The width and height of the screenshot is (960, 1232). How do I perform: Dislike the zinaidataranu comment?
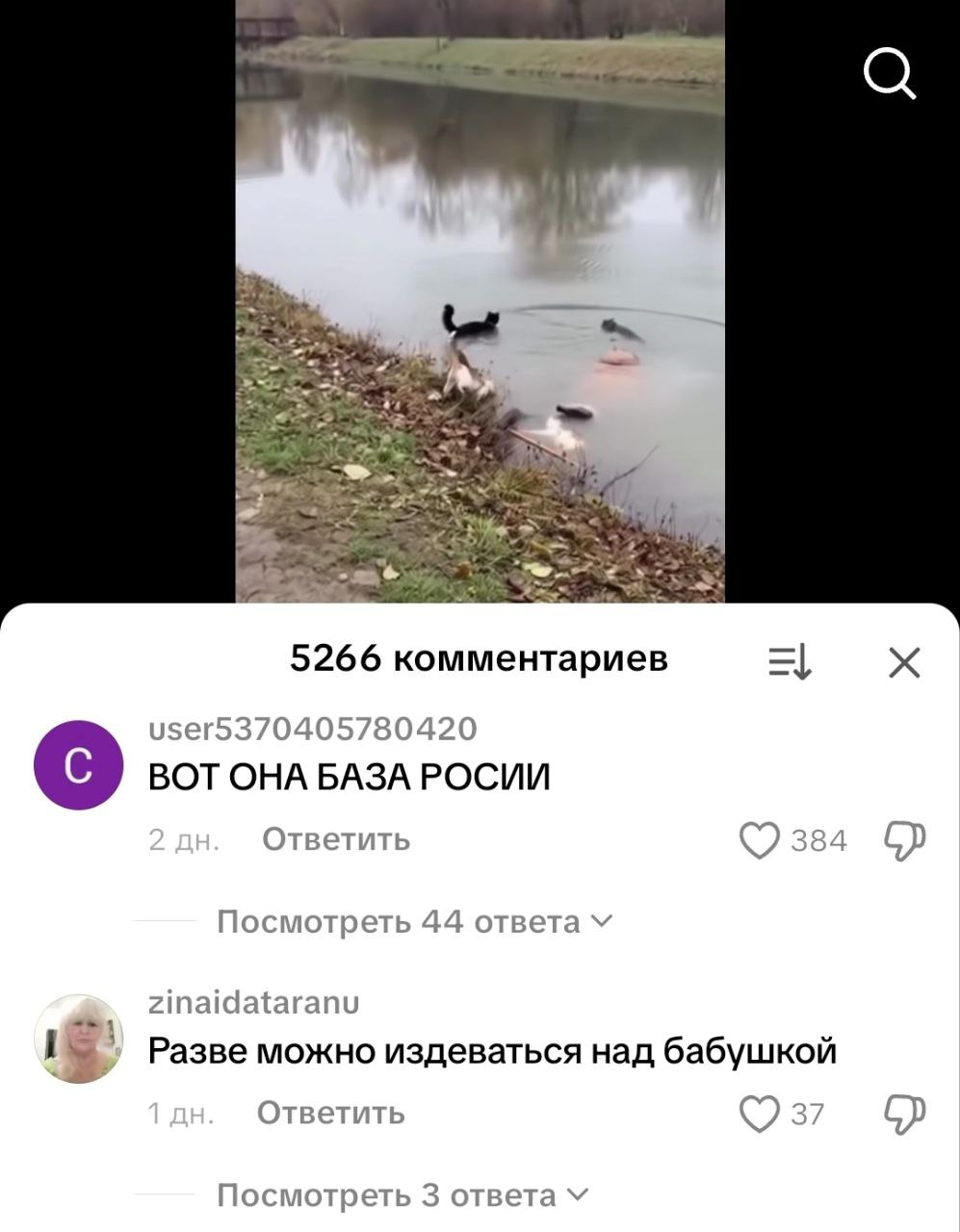click(904, 1114)
